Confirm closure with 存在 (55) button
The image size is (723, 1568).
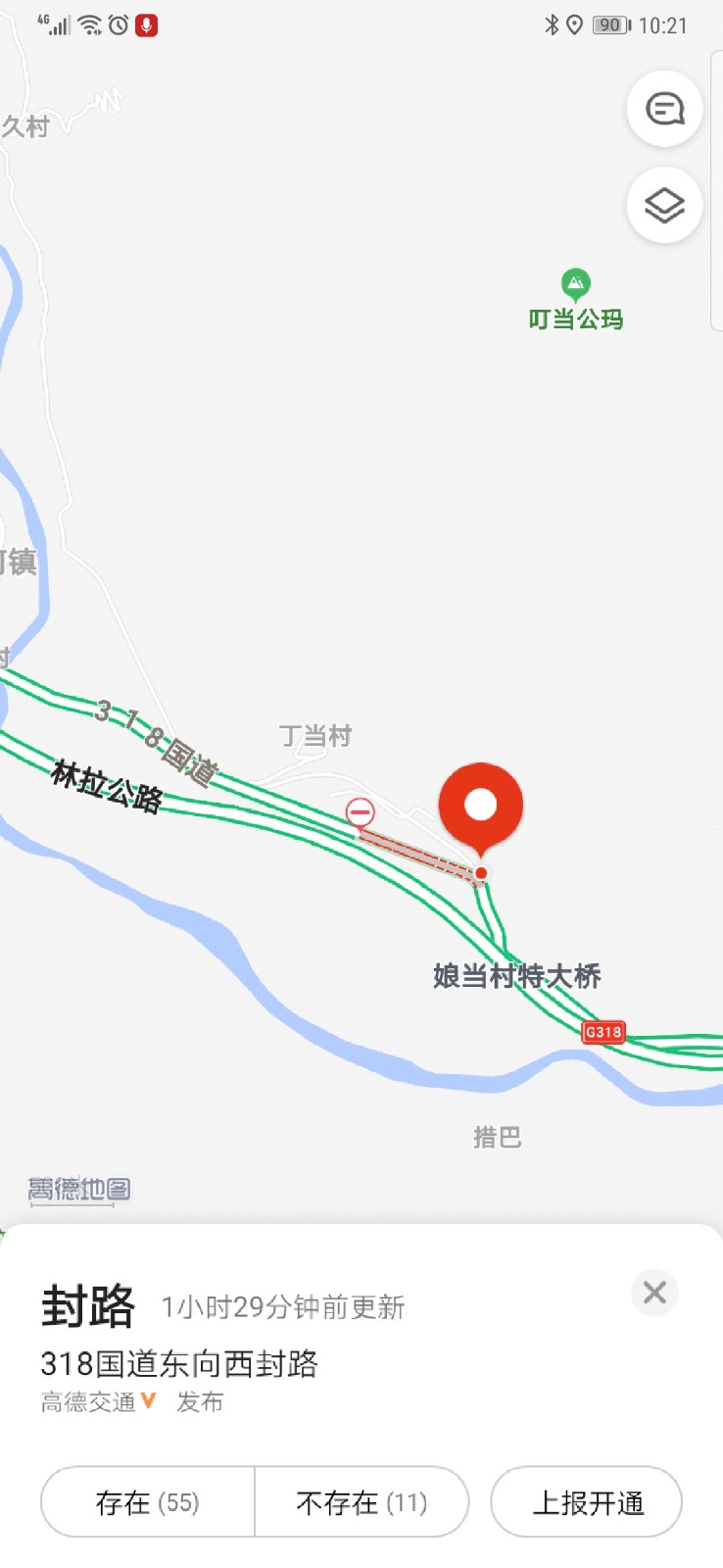point(148,1502)
